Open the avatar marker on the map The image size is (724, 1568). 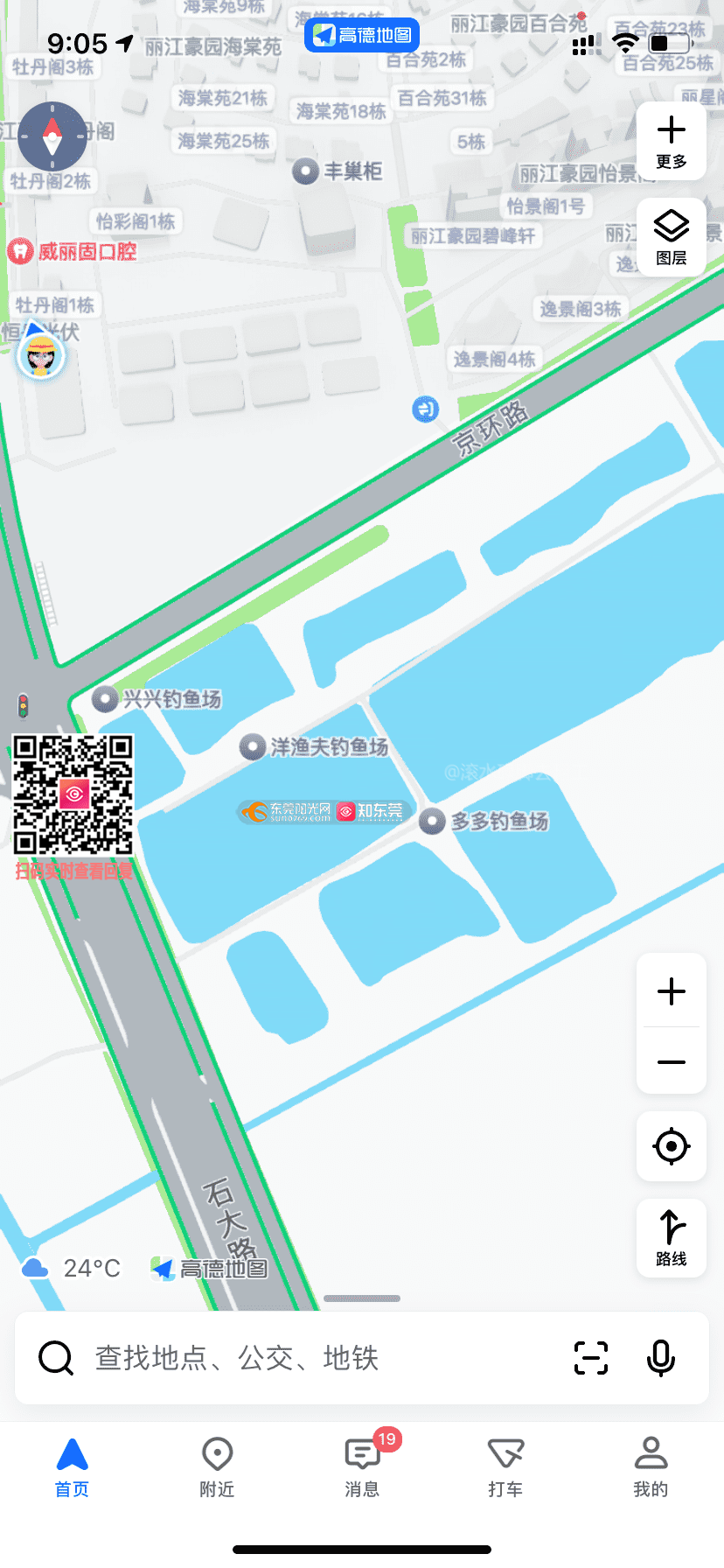pos(41,356)
